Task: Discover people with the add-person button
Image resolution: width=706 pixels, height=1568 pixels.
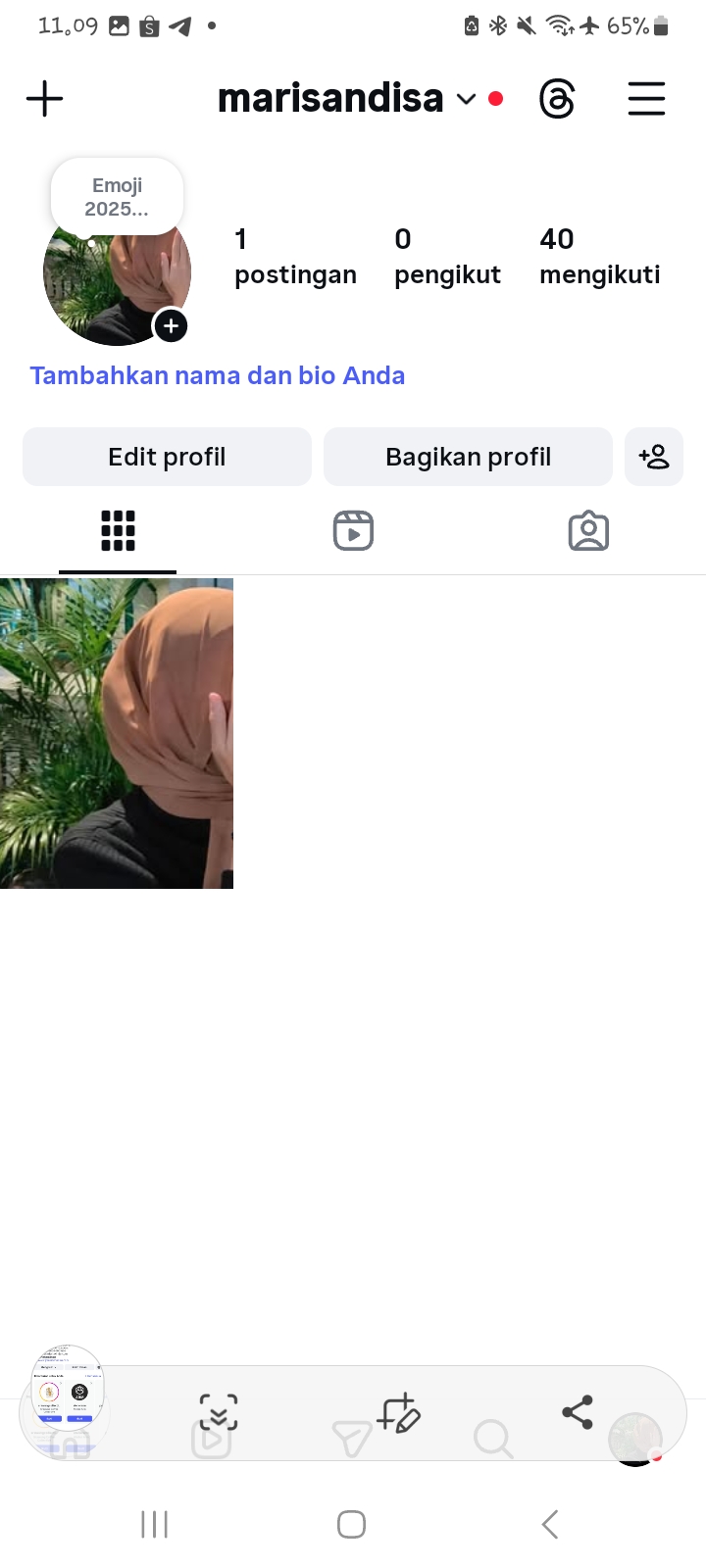Action: pos(654,457)
